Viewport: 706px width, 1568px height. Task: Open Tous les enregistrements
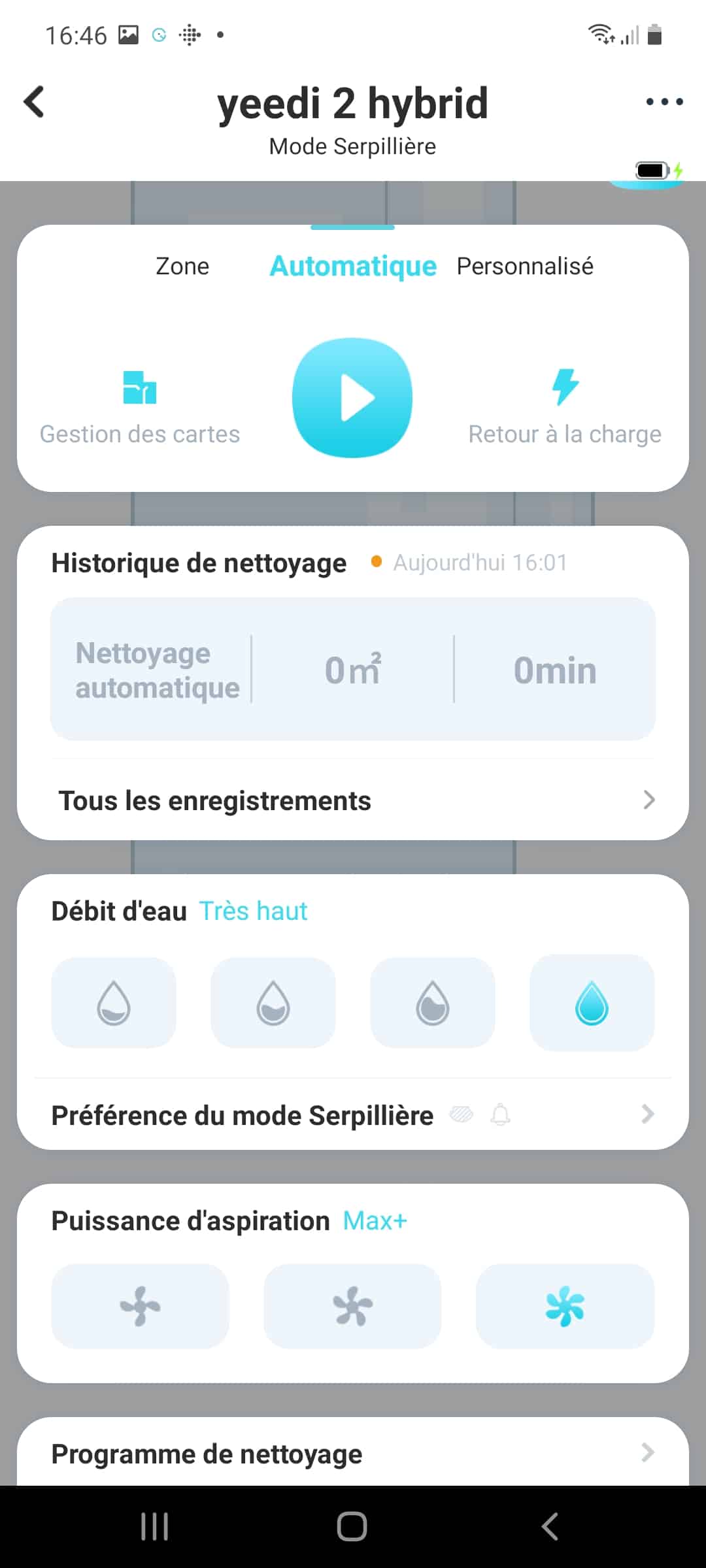[x=353, y=800]
